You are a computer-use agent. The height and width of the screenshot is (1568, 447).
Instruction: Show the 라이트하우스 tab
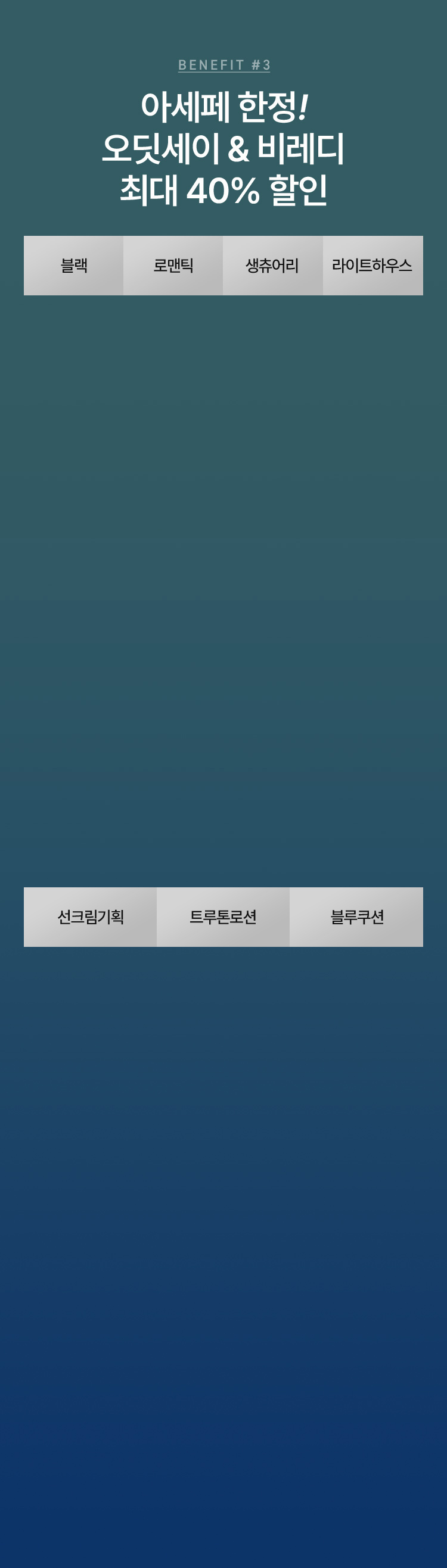(372, 266)
